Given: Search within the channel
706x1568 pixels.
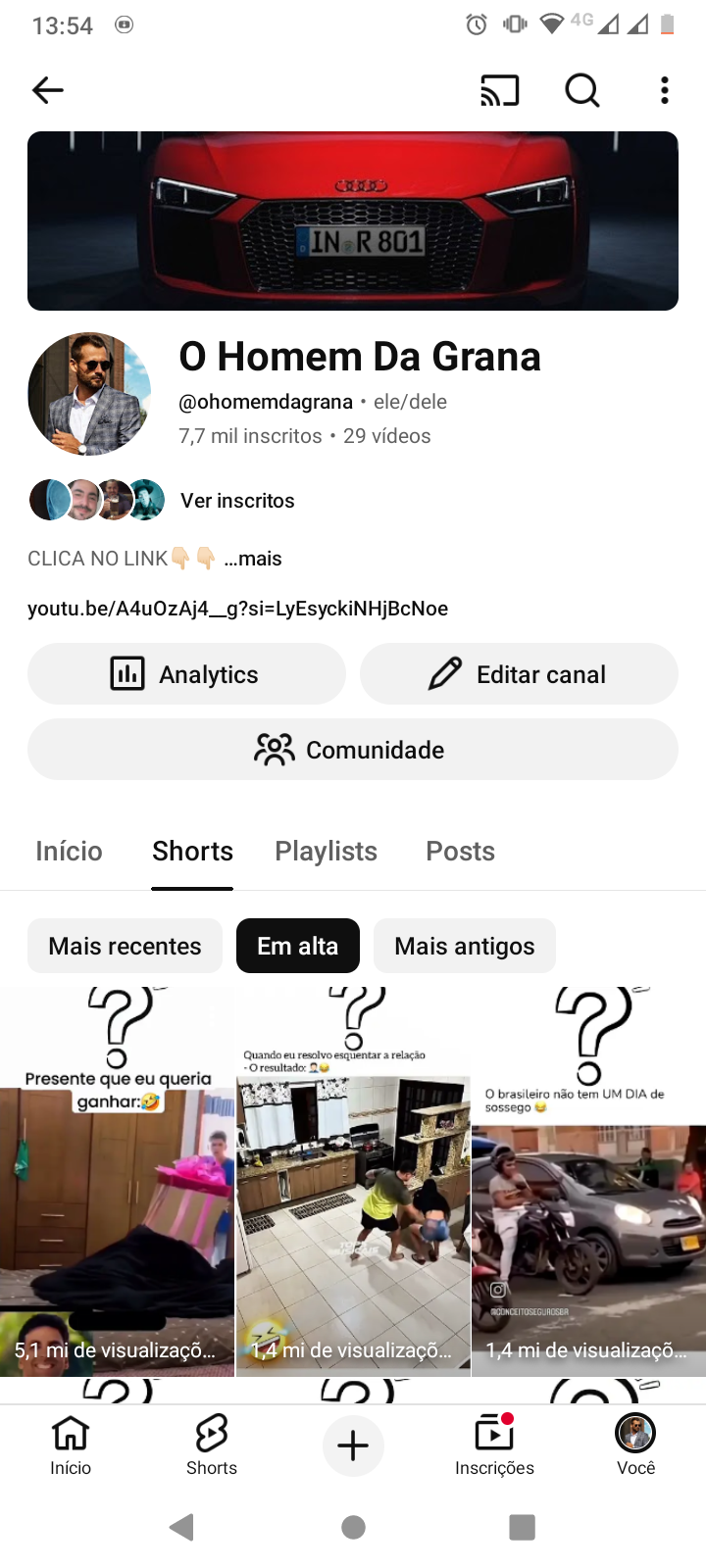Looking at the screenshot, I should pos(581,90).
